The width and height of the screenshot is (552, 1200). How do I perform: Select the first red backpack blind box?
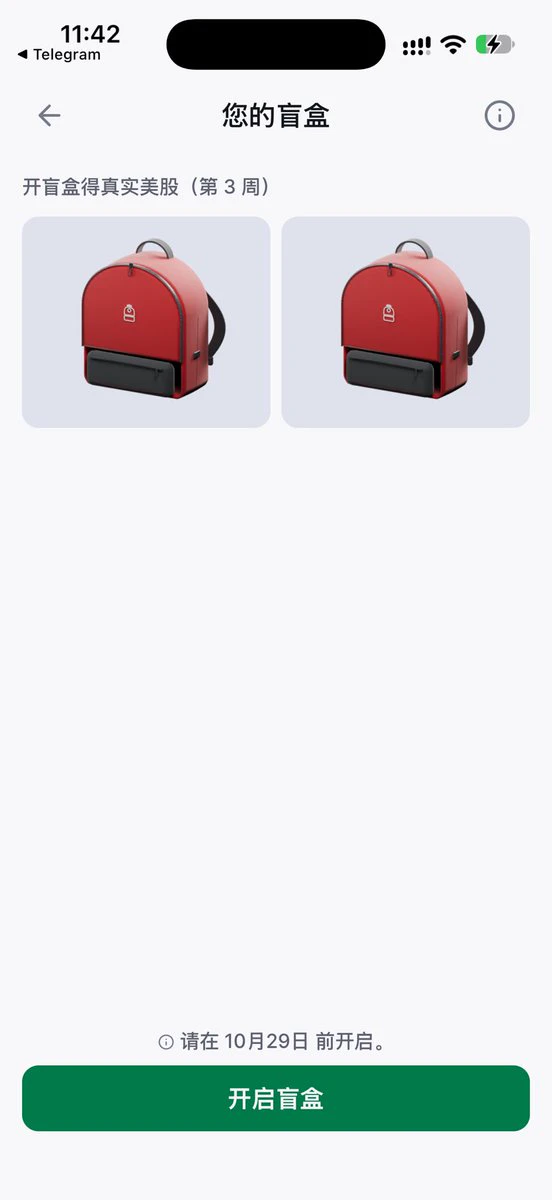146,322
